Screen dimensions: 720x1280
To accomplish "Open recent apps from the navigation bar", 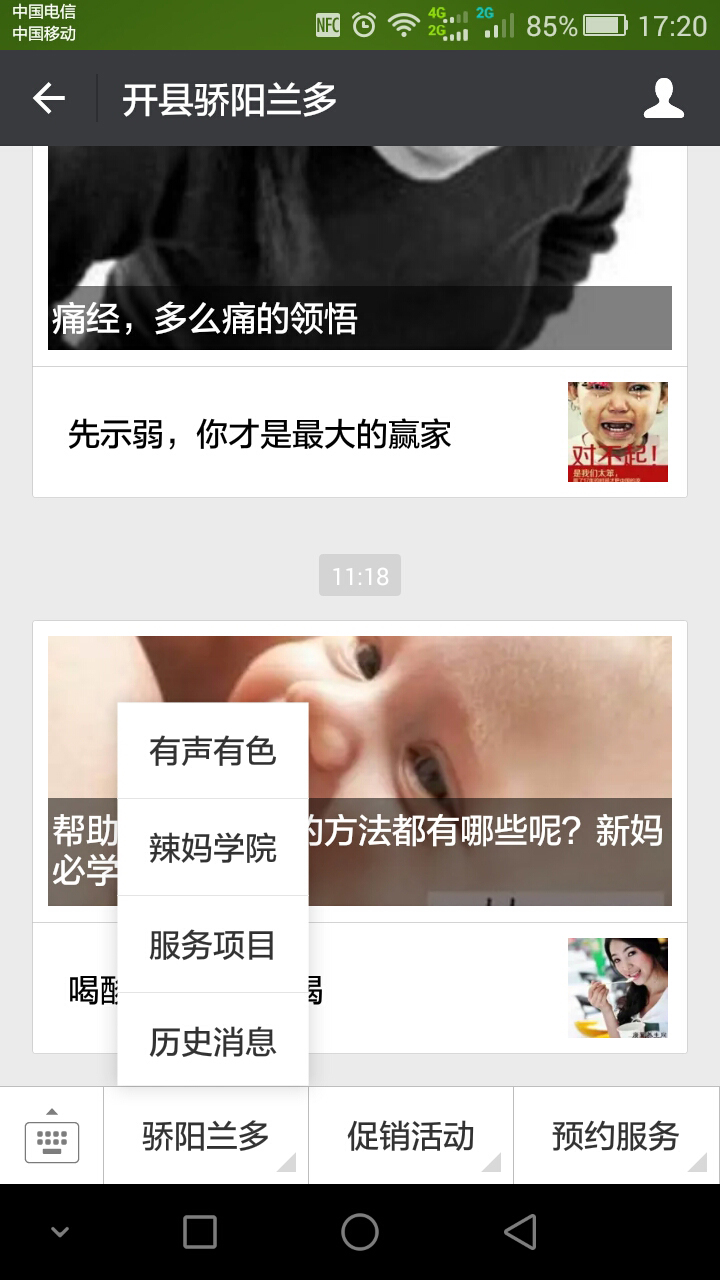I will [x=200, y=1232].
